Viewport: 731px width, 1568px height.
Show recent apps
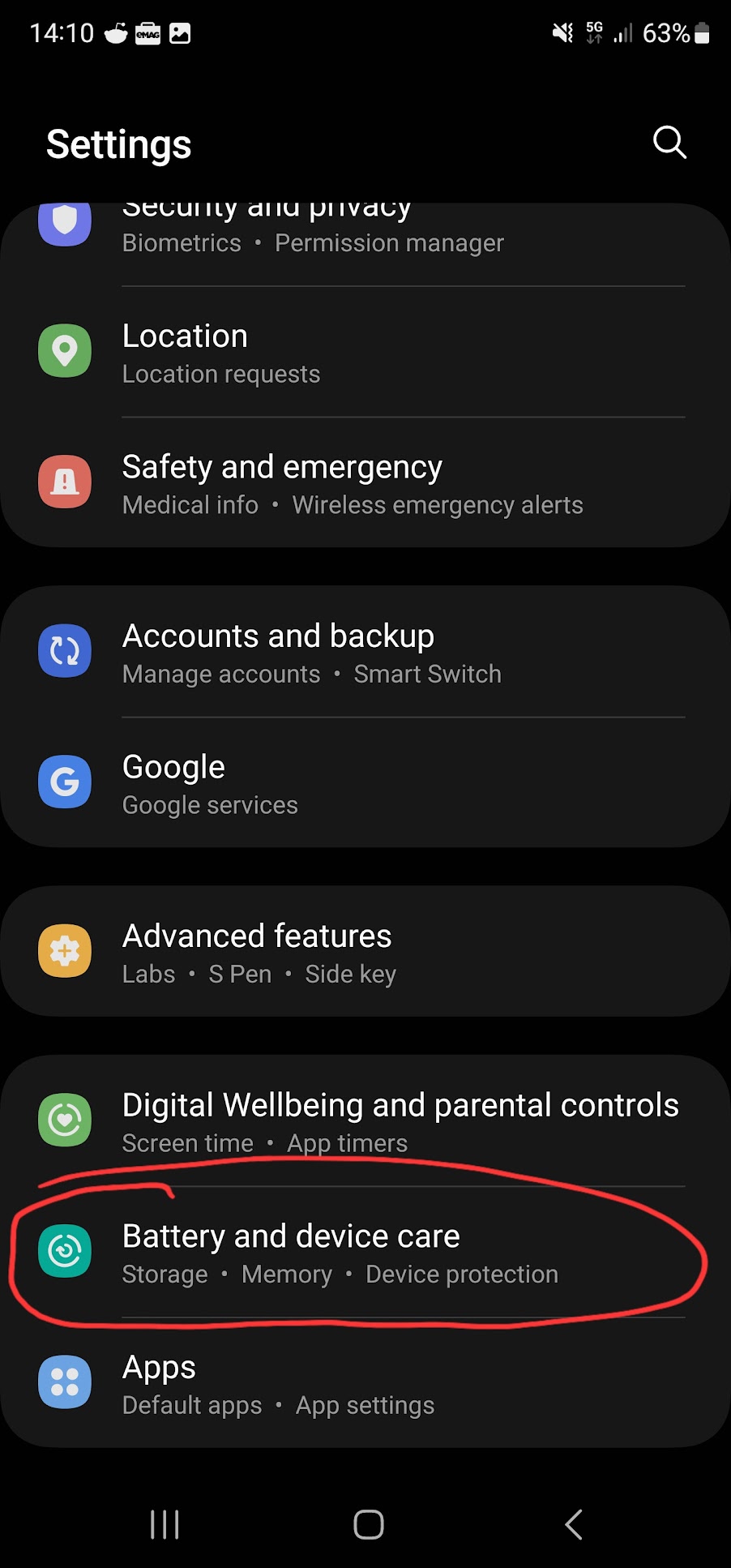pyautogui.click(x=165, y=1524)
